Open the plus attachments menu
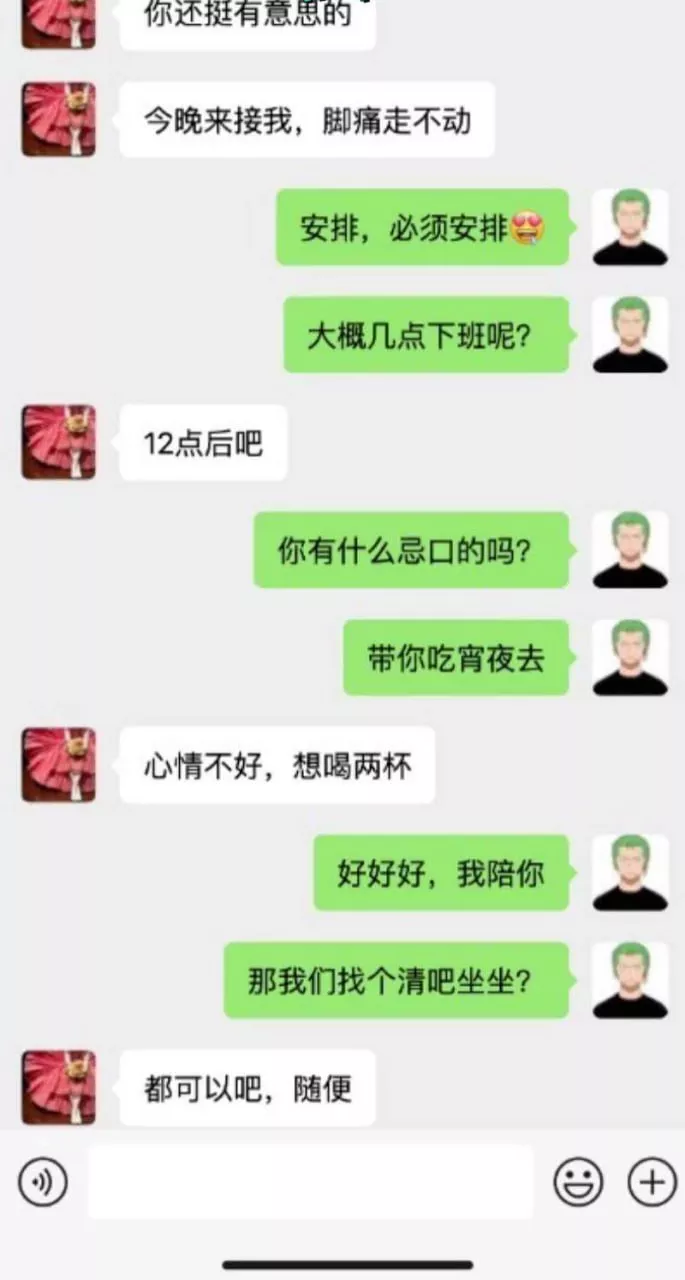Image resolution: width=685 pixels, height=1280 pixels. point(652,1183)
